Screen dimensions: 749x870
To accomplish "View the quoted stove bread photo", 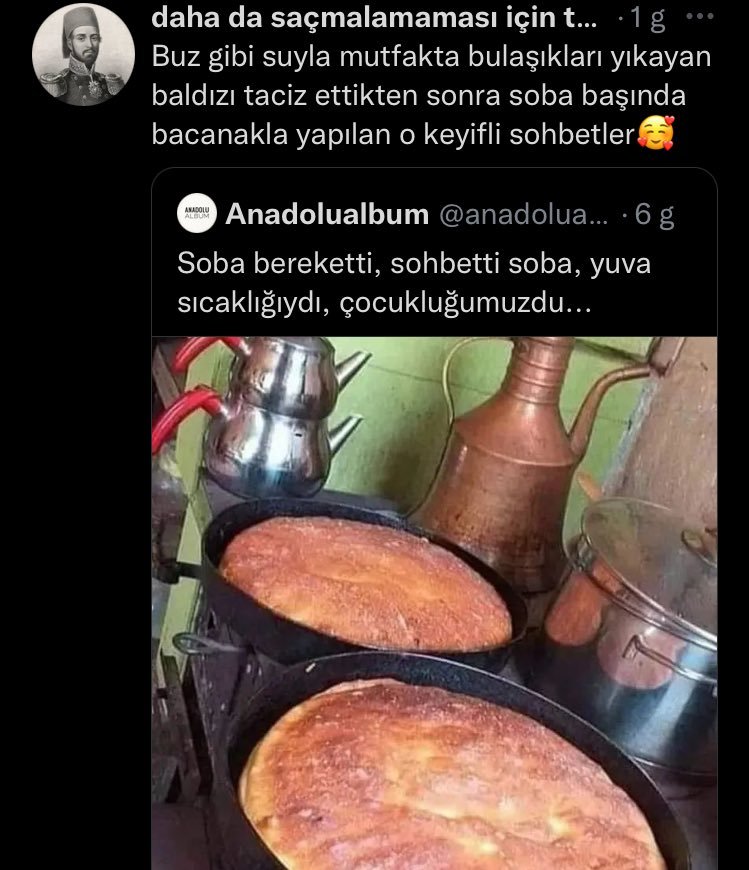I will click(x=434, y=602).
